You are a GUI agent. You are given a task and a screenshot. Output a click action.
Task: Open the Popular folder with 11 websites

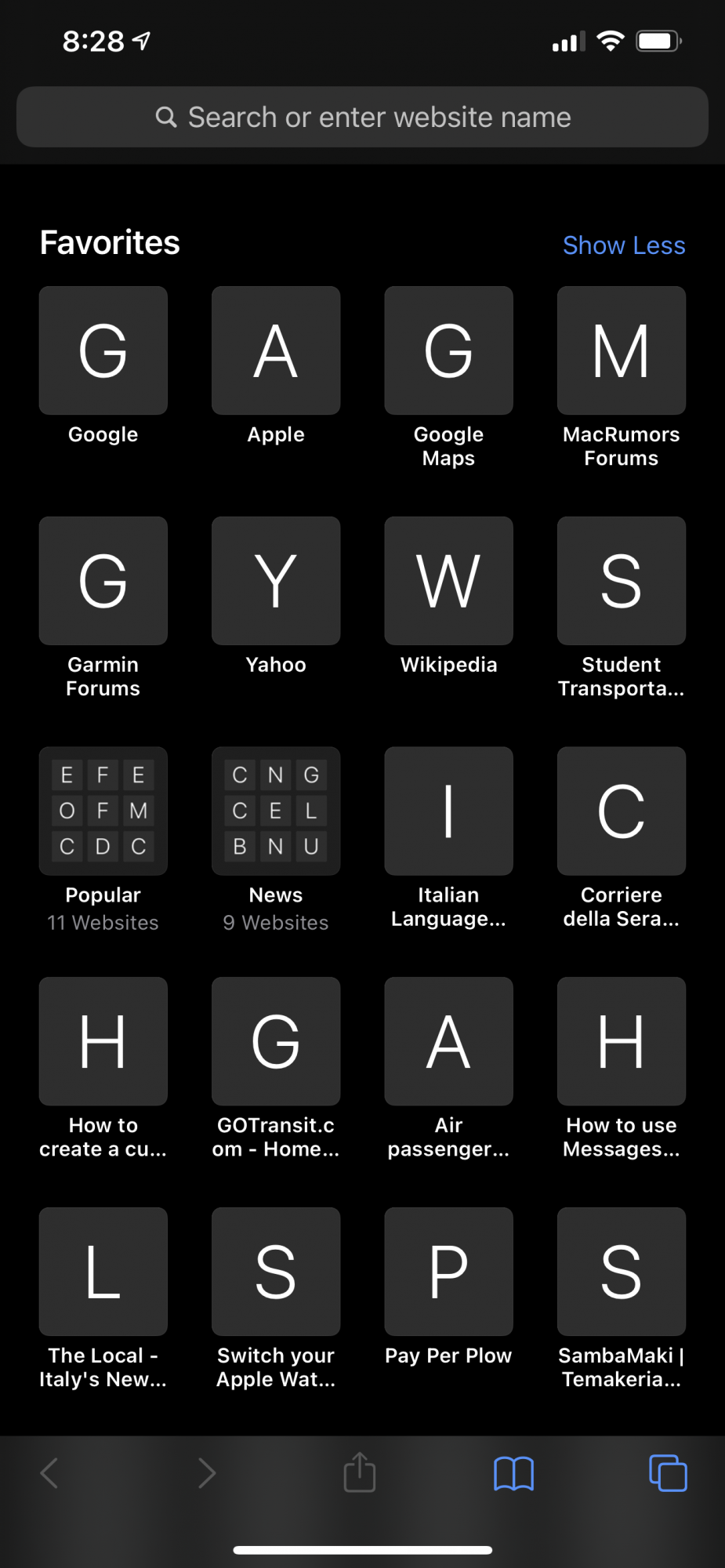[x=103, y=811]
